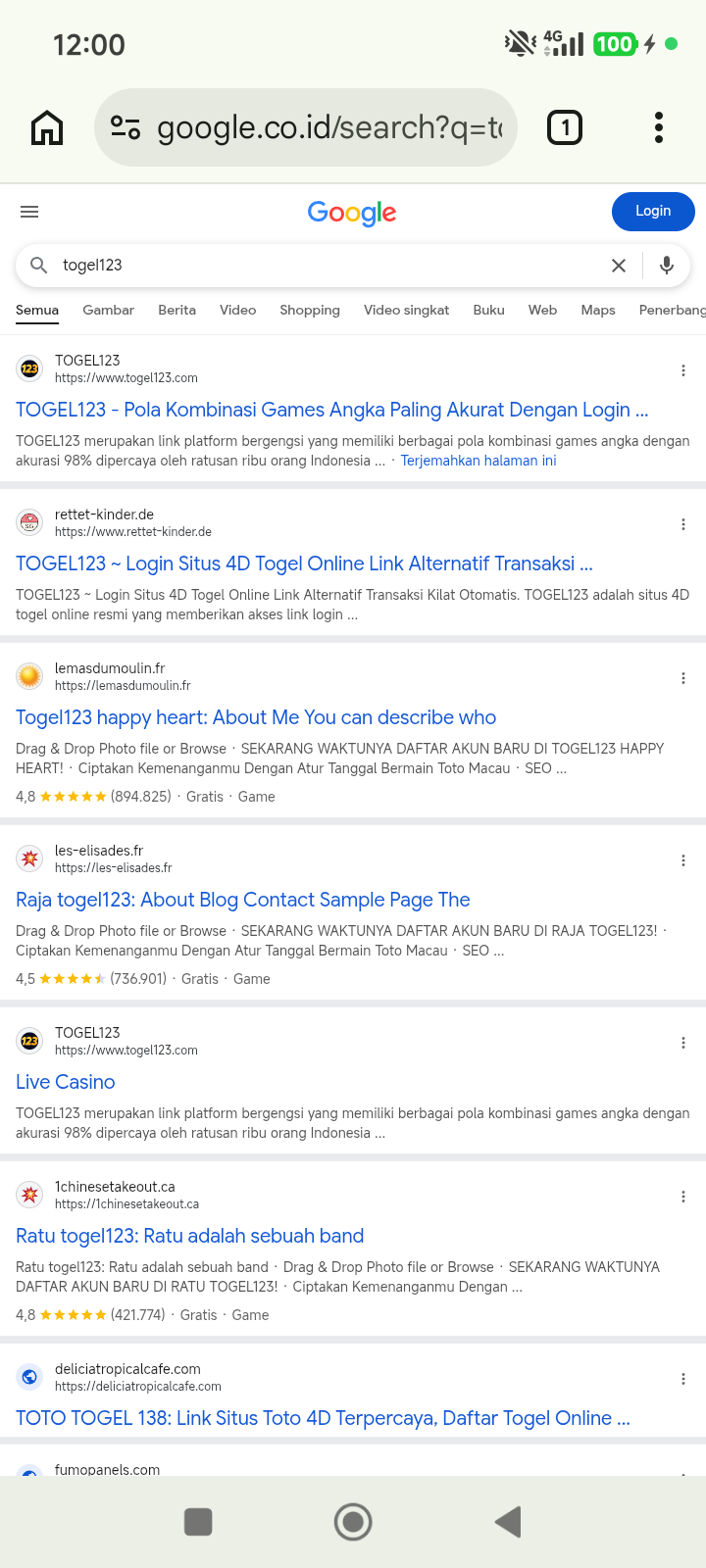This screenshot has width=706, height=1568.
Task: Switch to the Berita tab
Action: [176, 310]
